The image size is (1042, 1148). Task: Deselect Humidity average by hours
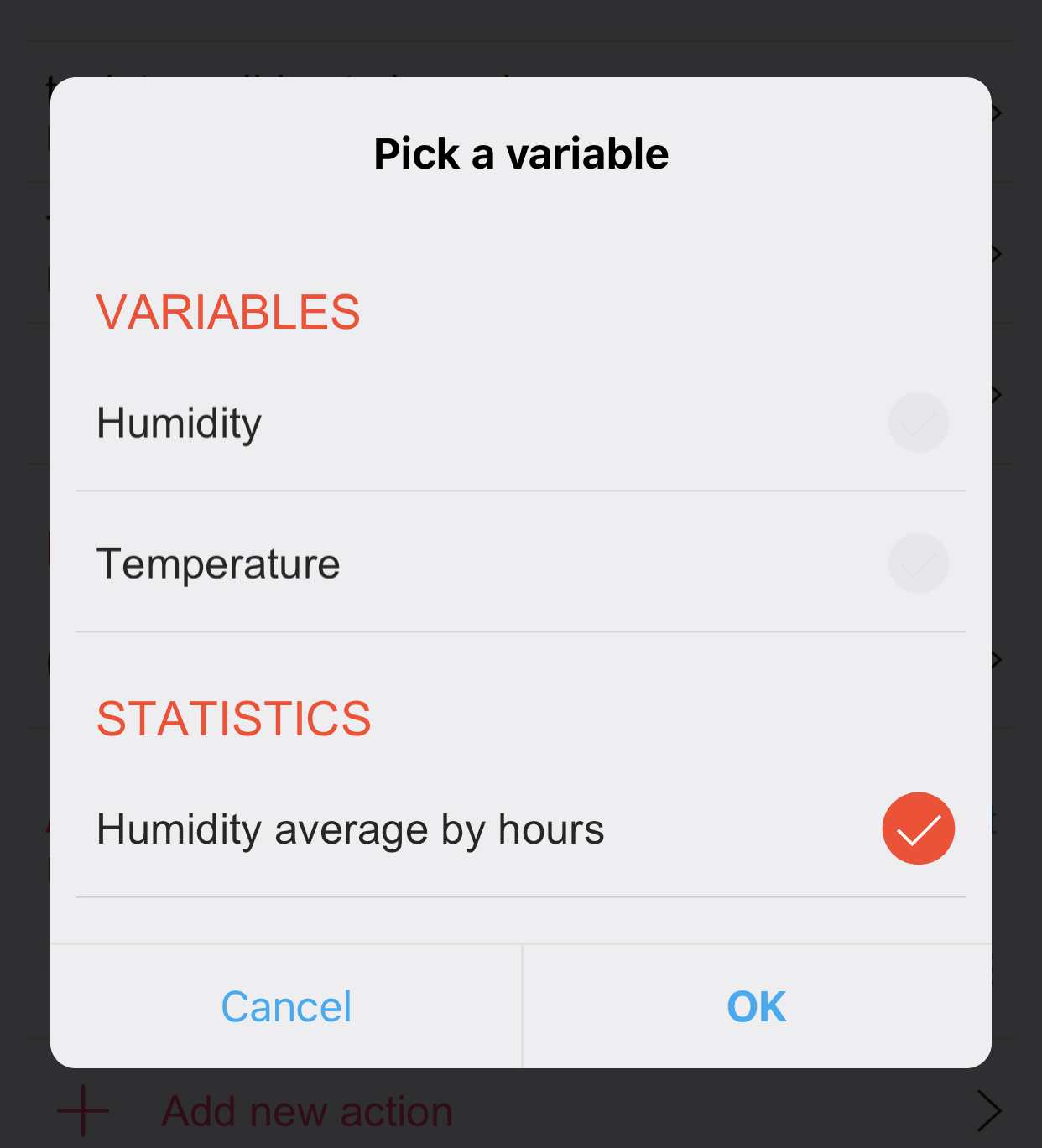918,829
